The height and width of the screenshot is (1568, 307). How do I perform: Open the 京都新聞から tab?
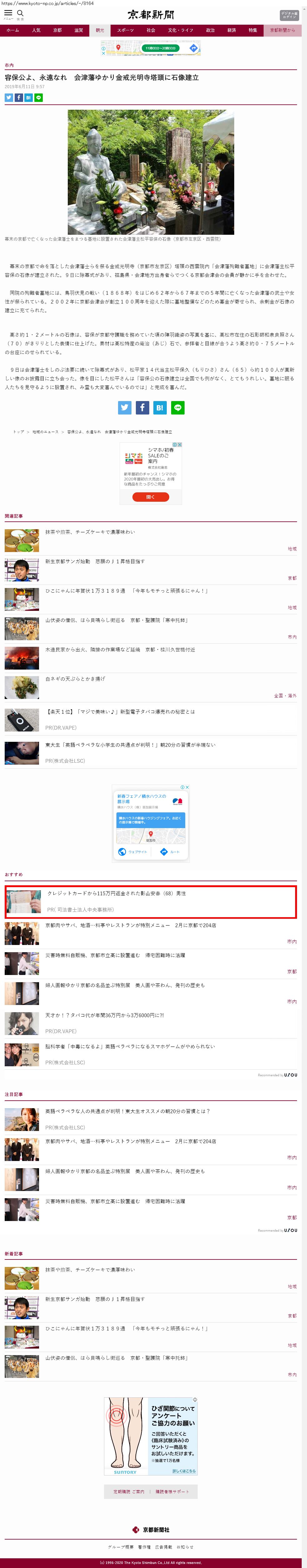click(x=282, y=30)
